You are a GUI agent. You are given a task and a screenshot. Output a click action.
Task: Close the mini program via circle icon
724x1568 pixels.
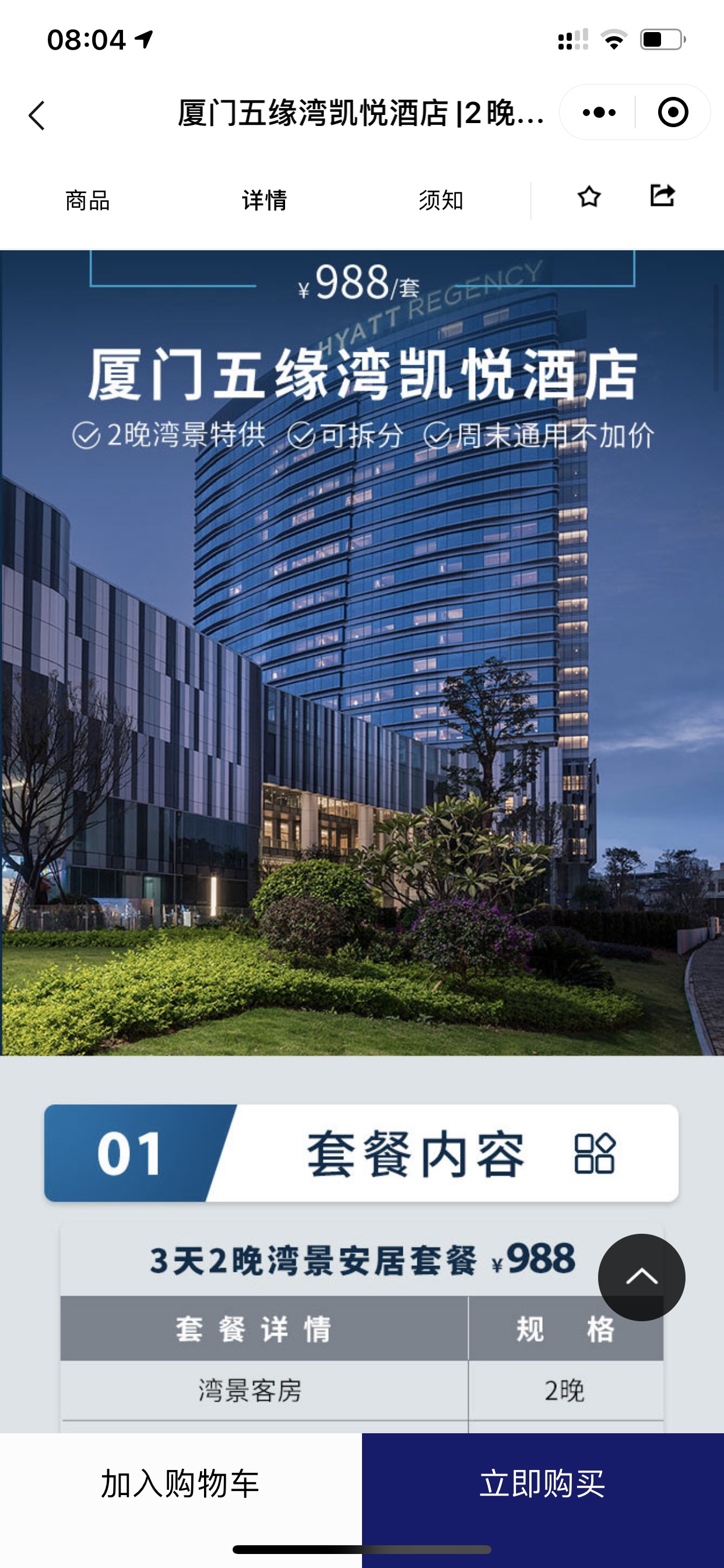[673, 113]
